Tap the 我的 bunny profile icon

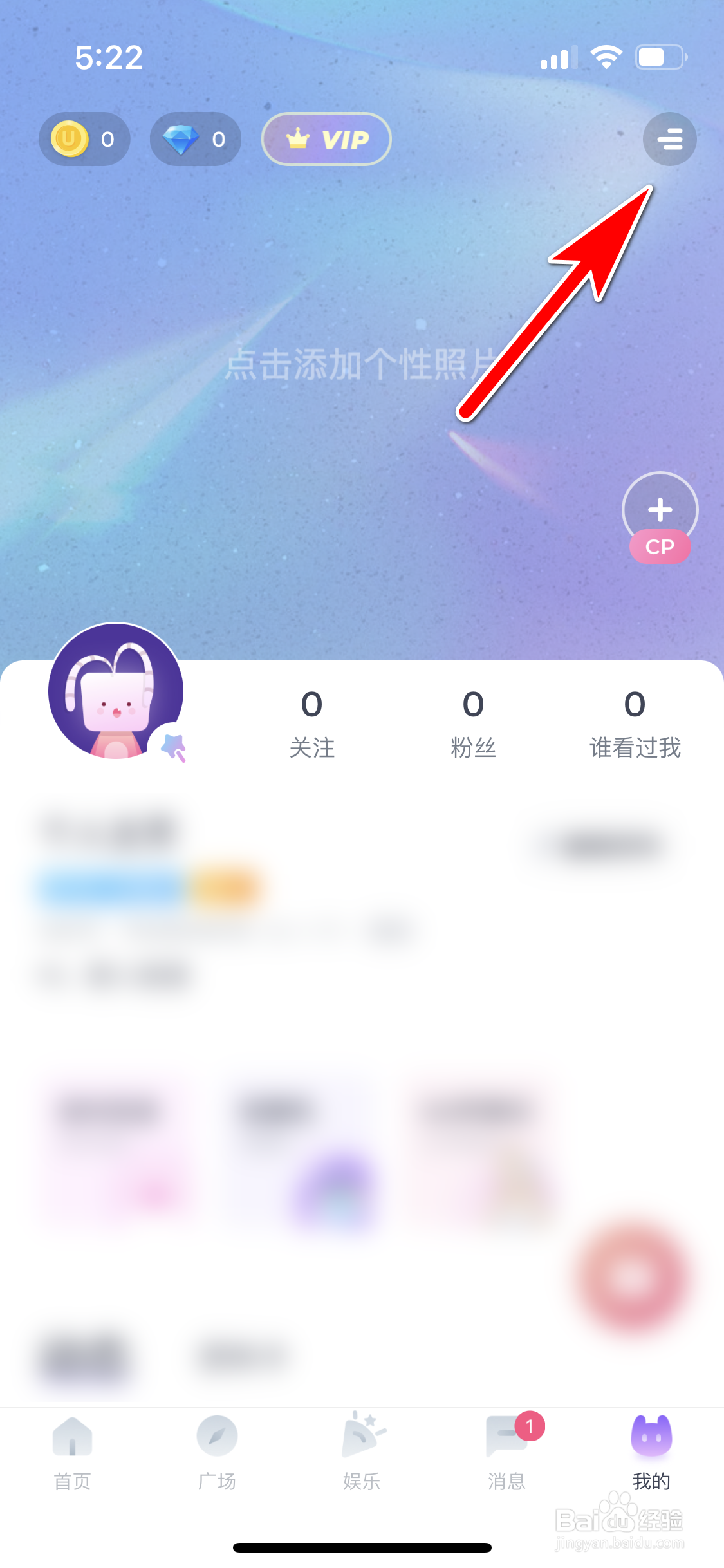[x=651, y=1437]
